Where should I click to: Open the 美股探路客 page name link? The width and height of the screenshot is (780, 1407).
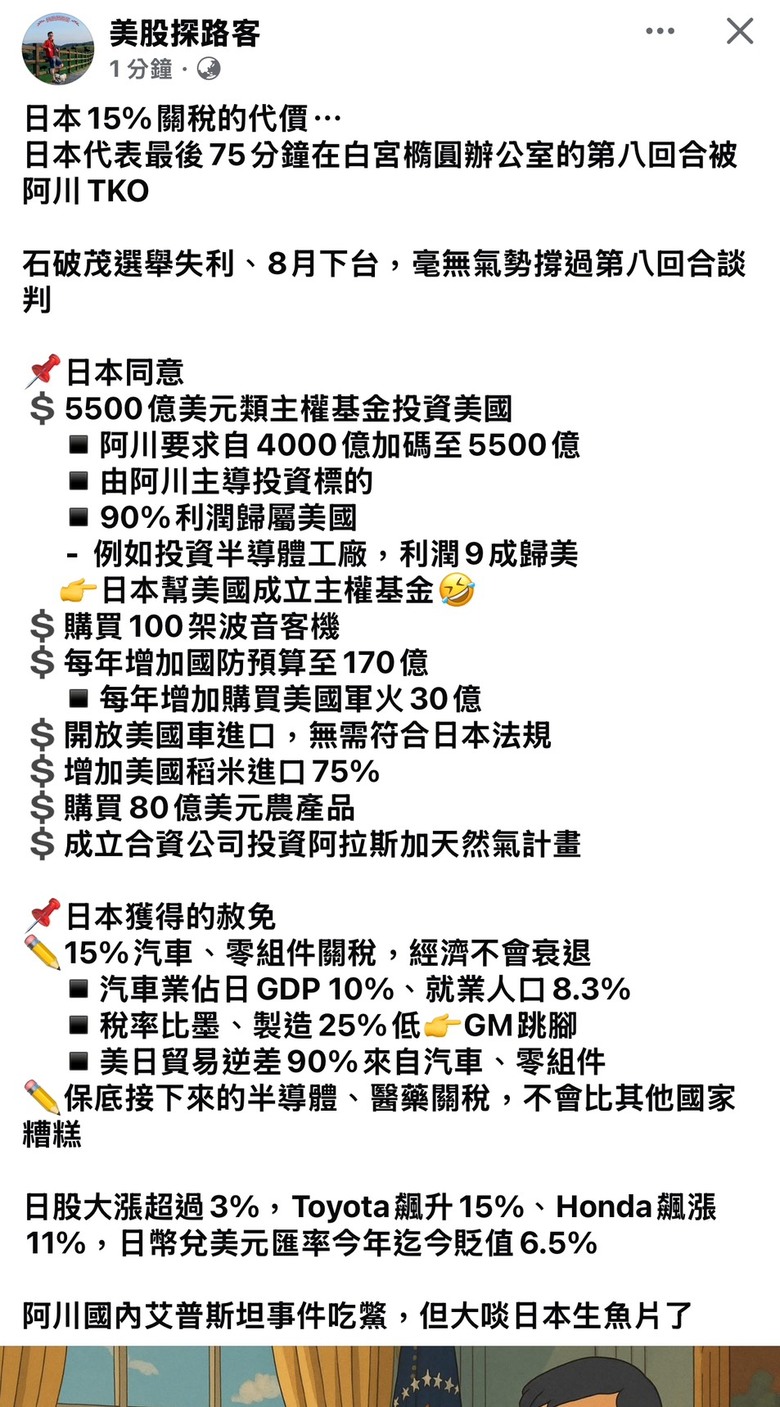click(x=185, y=34)
